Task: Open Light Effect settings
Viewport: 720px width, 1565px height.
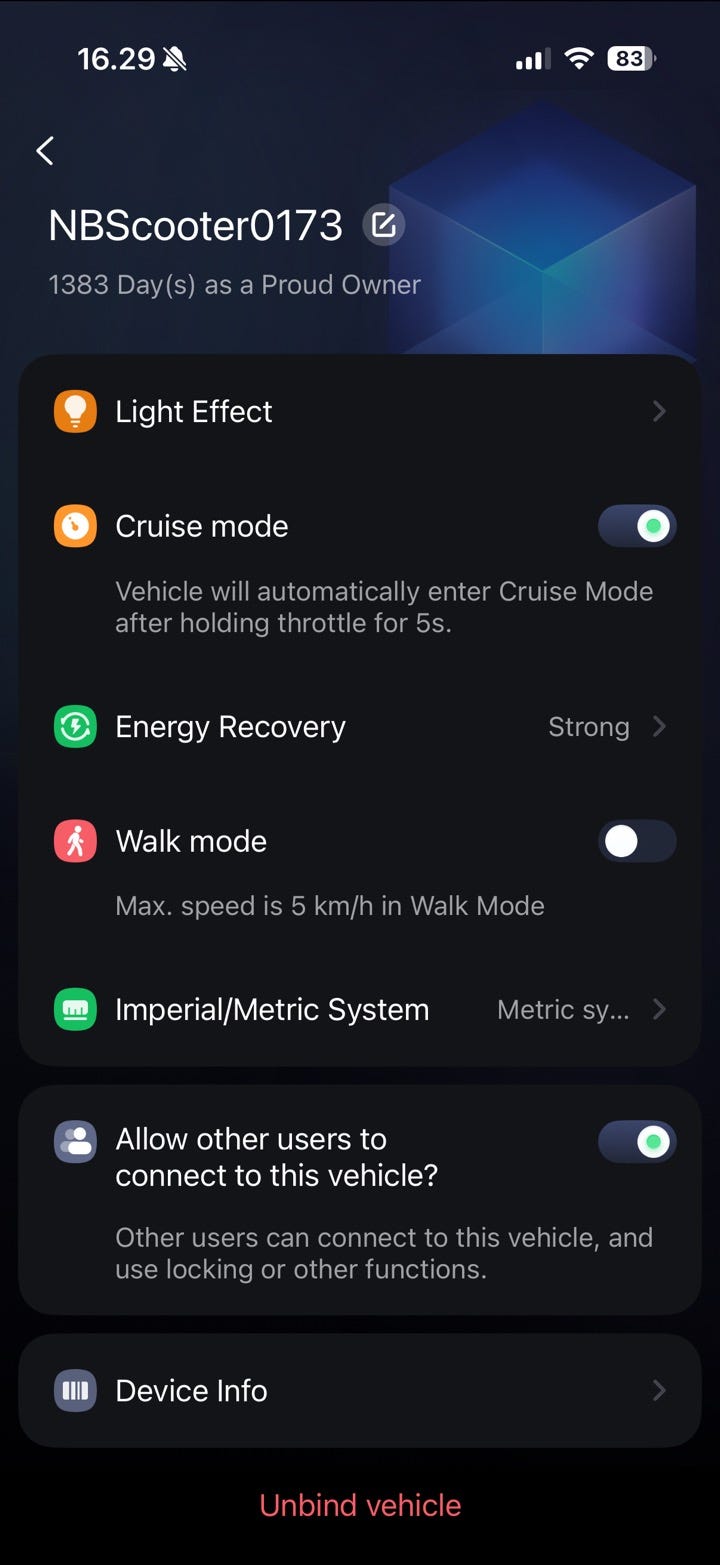Action: 360,412
